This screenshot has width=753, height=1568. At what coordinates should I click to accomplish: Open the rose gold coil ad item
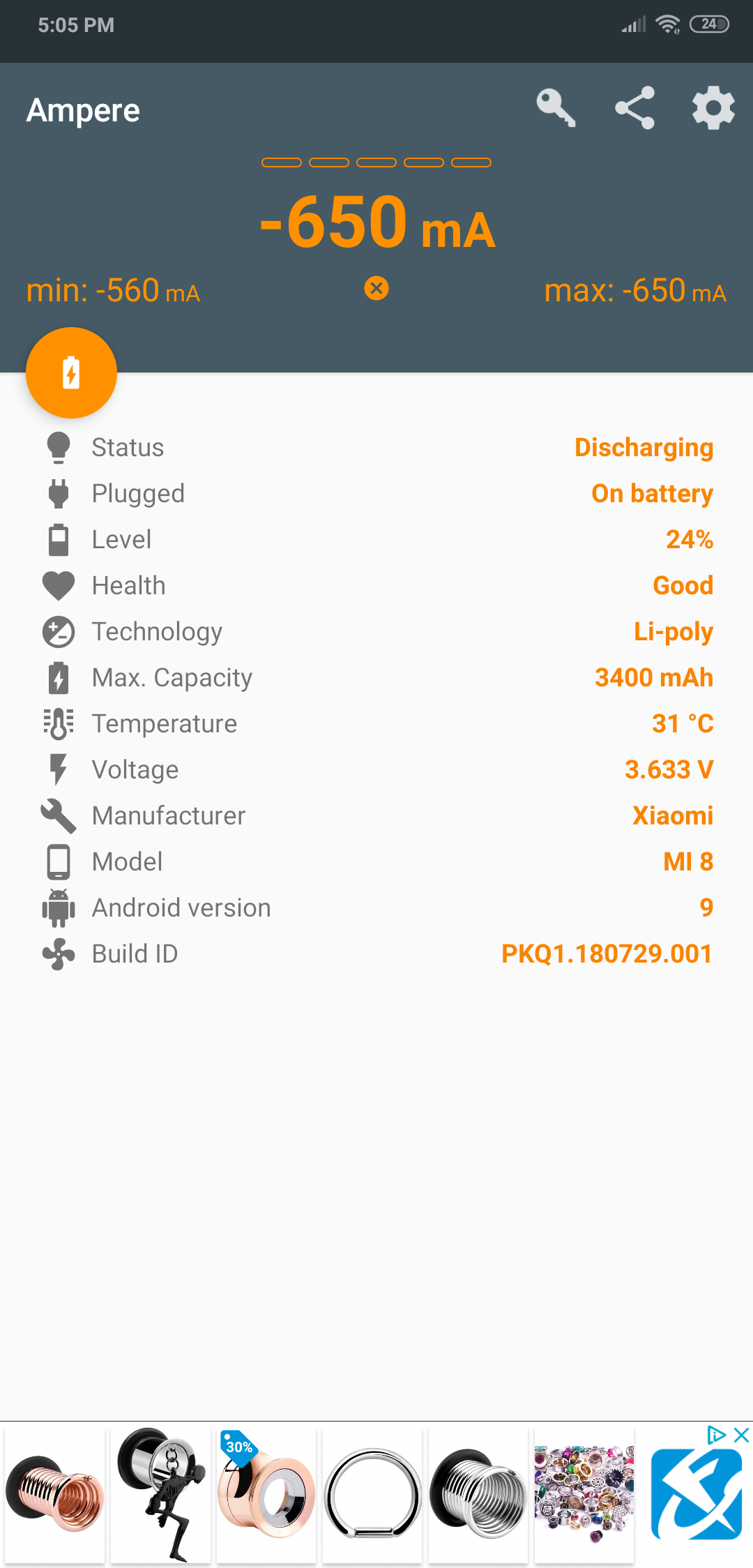pyautogui.click(x=55, y=1495)
